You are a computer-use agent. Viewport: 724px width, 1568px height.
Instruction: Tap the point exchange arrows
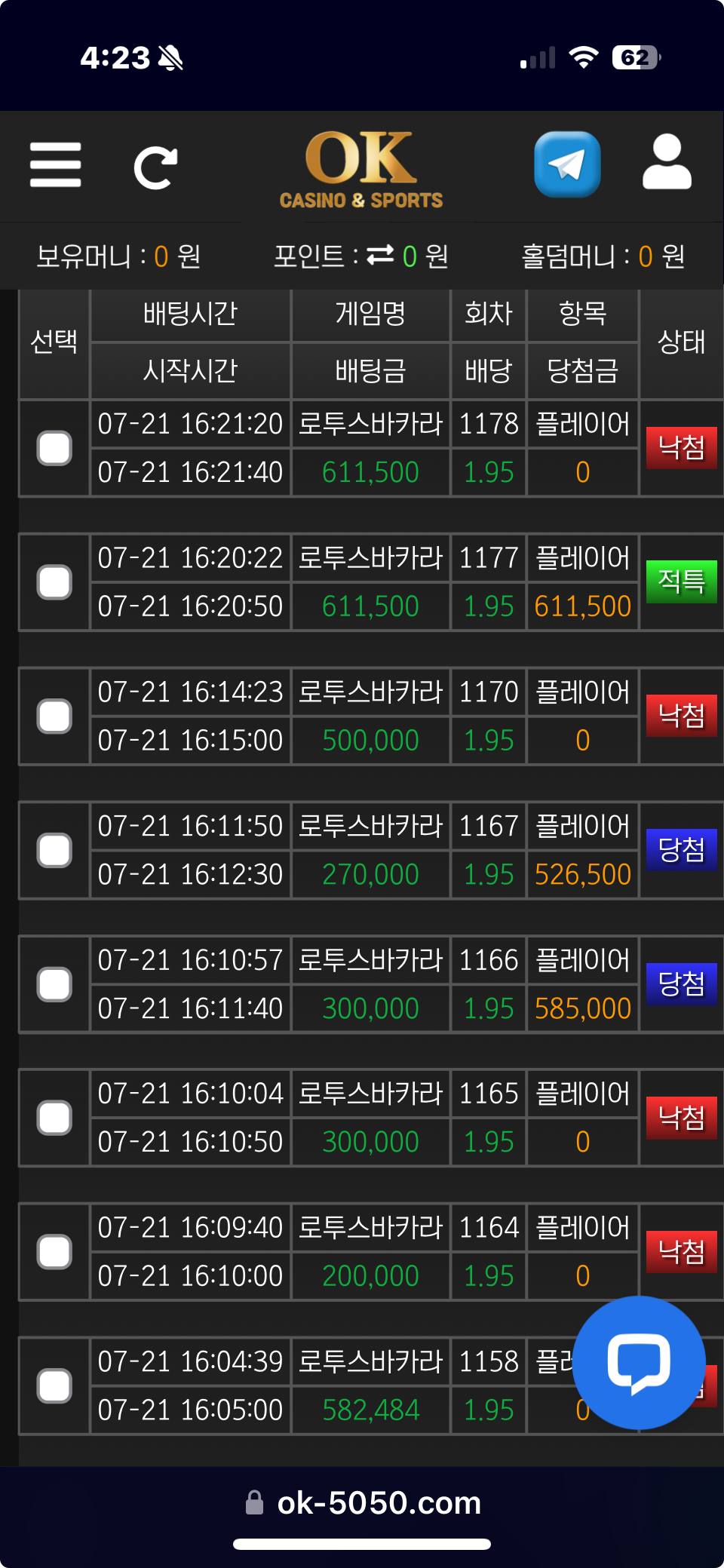tap(380, 256)
